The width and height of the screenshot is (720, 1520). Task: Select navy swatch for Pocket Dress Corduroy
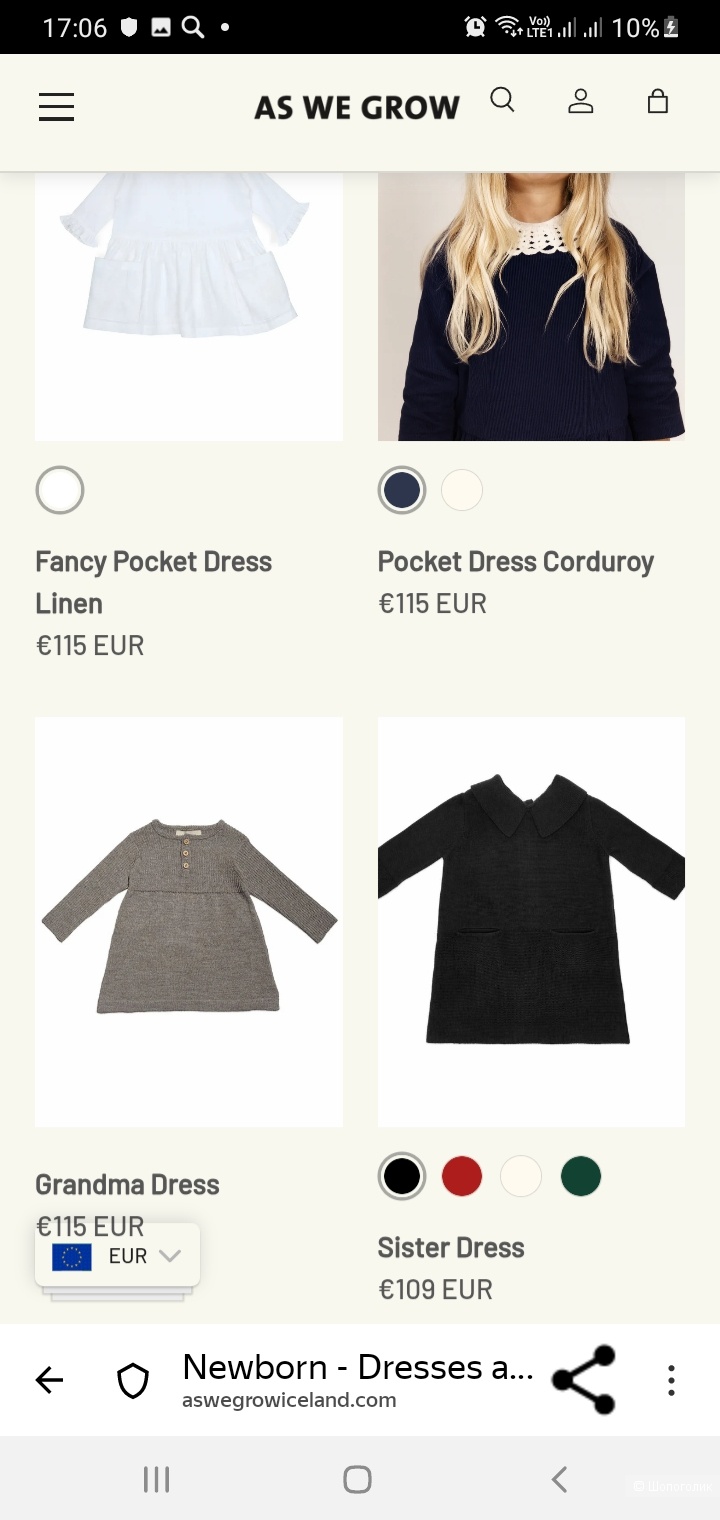pyautogui.click(x=402, y=490)
